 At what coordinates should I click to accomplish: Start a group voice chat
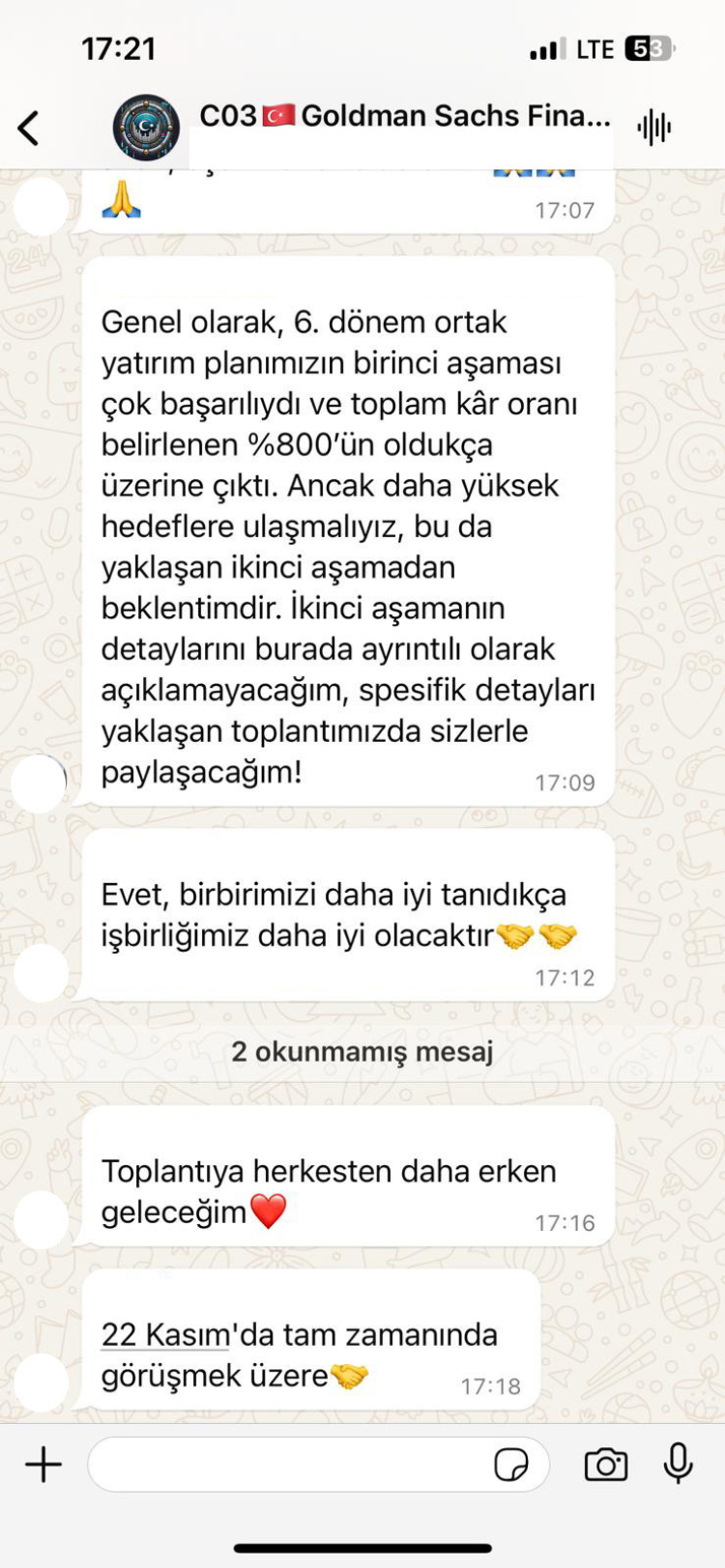[x=654, y=127]
